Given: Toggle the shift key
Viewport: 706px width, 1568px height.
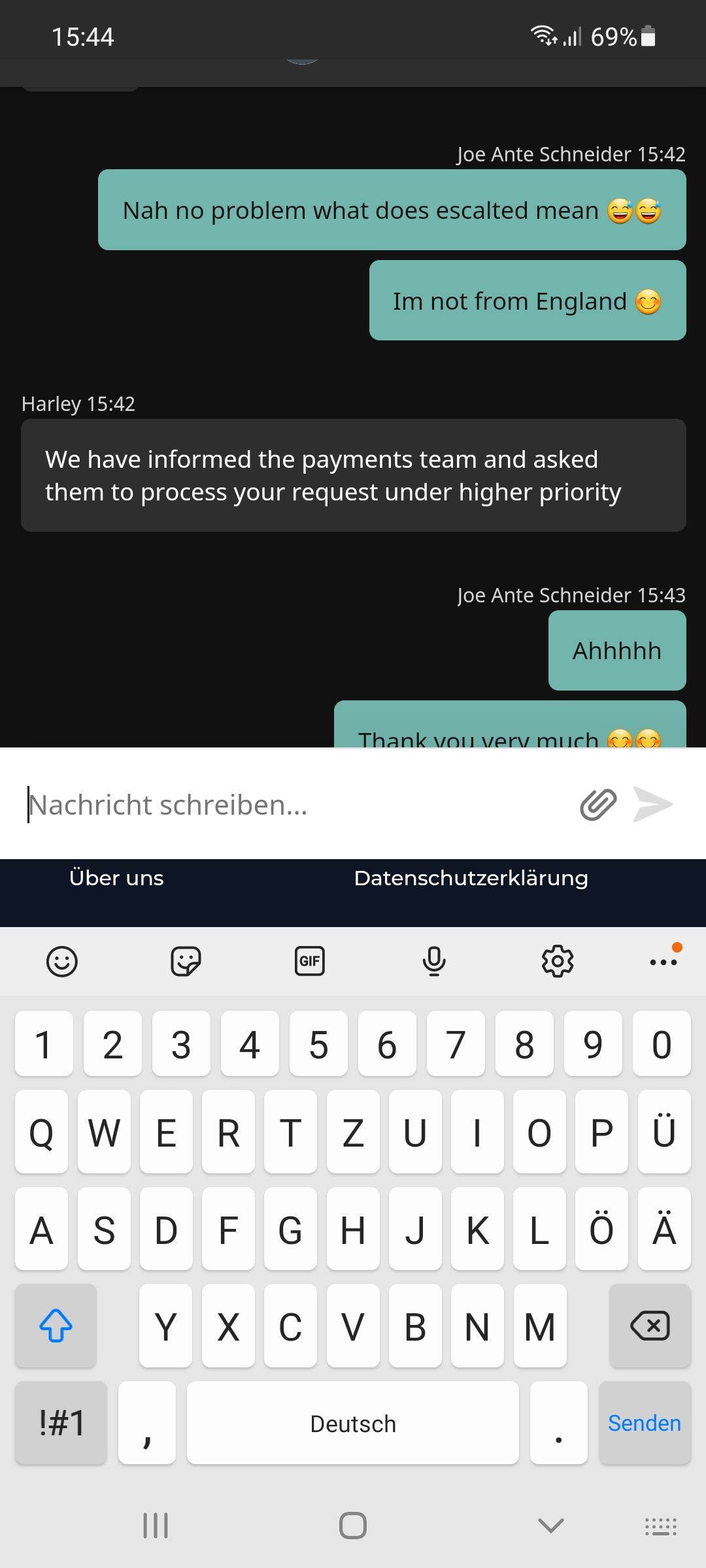Looking at the screenshot, I should (56, 1326).
